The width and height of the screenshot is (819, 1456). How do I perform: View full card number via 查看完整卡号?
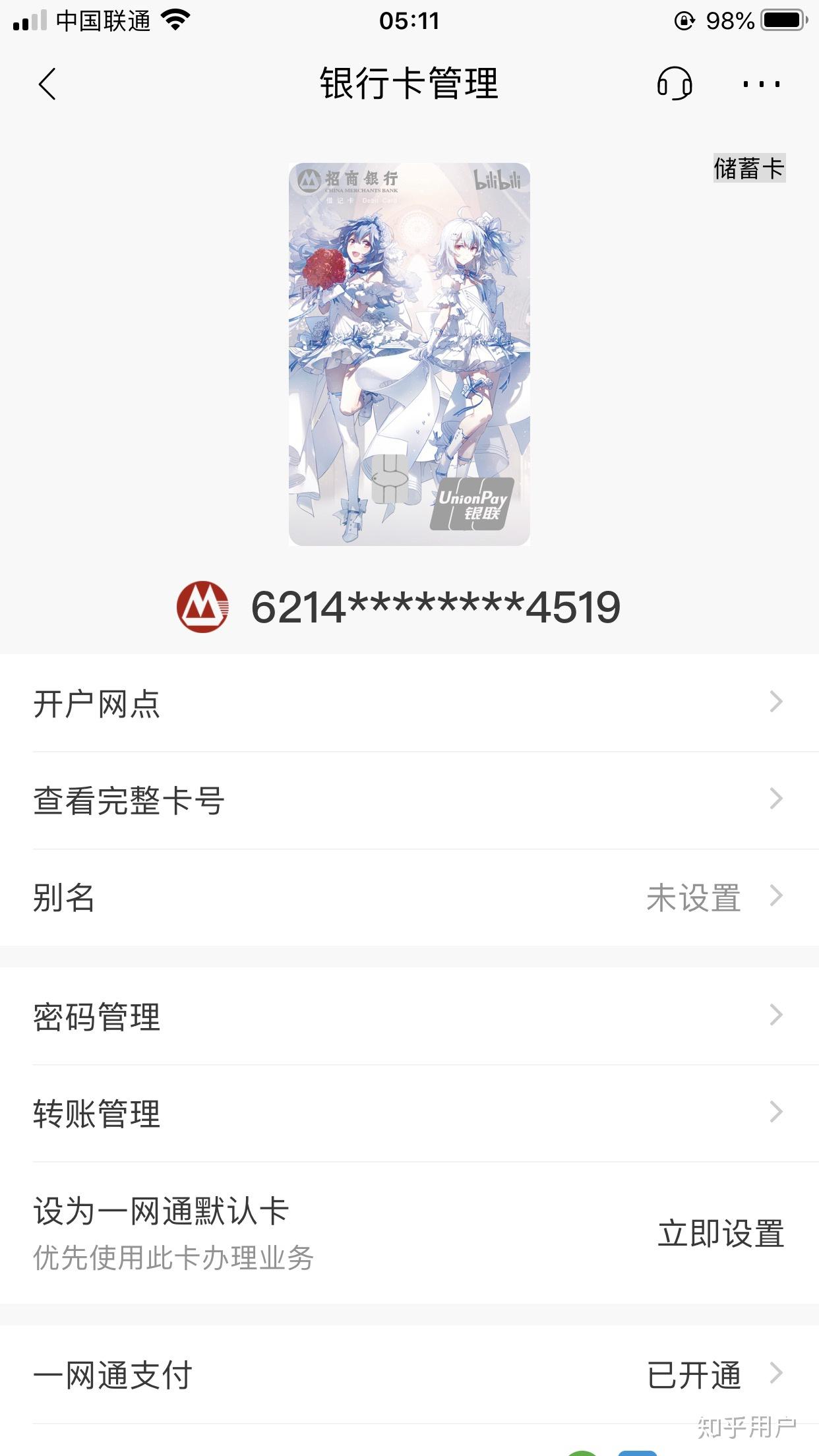(x=409, y=801)
